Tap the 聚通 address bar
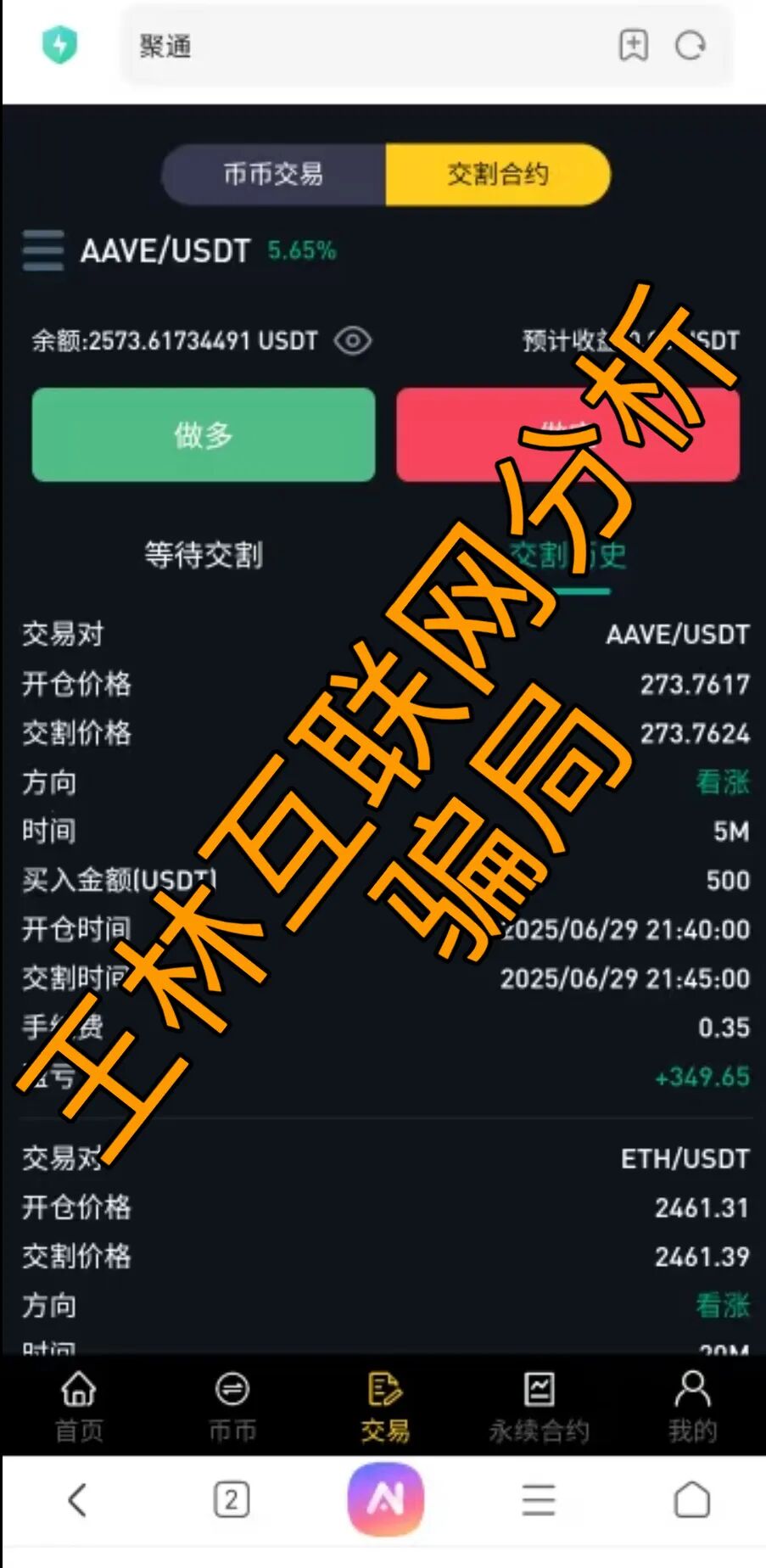Screen dimensions: 766x1568 pyautogui.click(x=365, y=46)
